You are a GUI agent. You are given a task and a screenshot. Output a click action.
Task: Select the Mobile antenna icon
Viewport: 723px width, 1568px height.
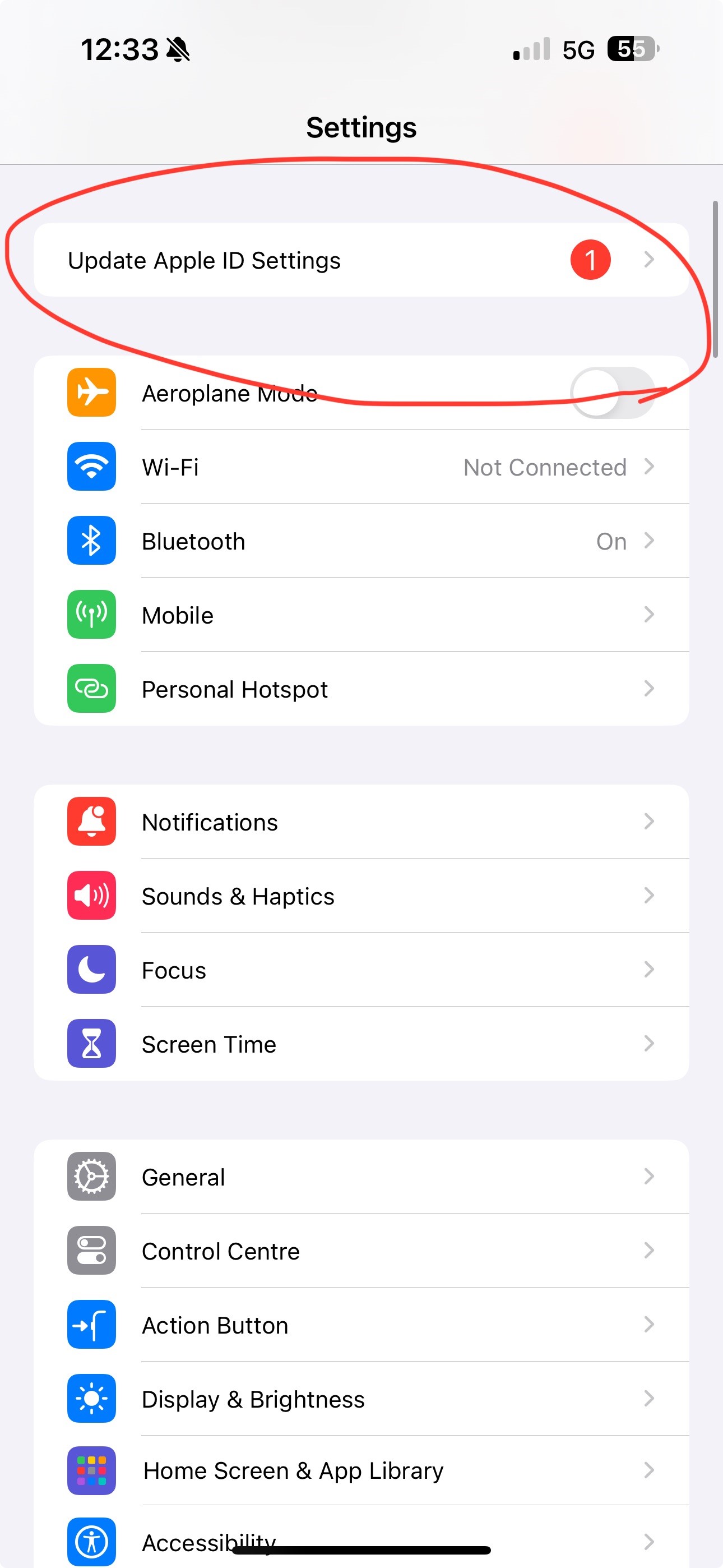(x=91, y=614)
